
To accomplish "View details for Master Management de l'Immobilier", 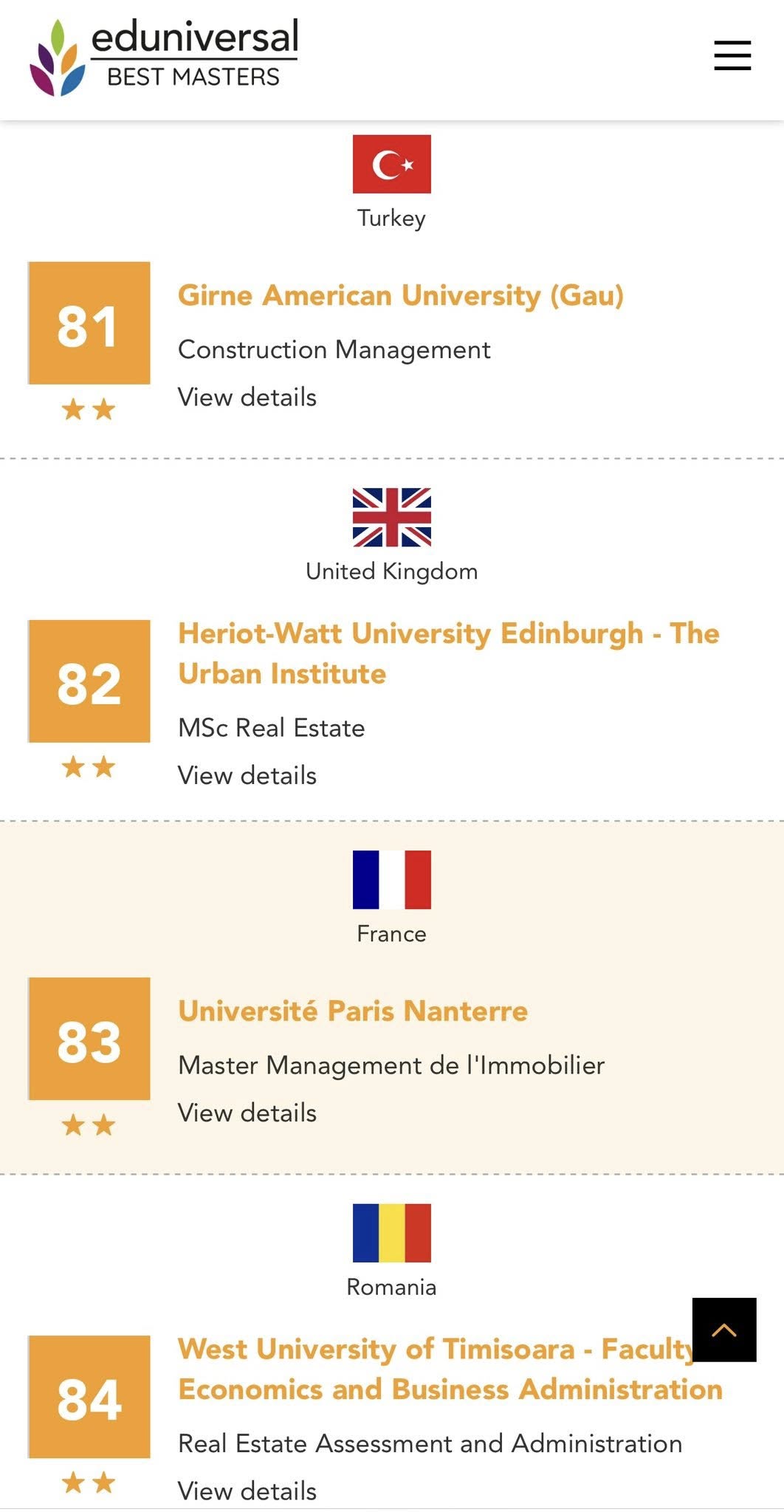I will 247,1113.
